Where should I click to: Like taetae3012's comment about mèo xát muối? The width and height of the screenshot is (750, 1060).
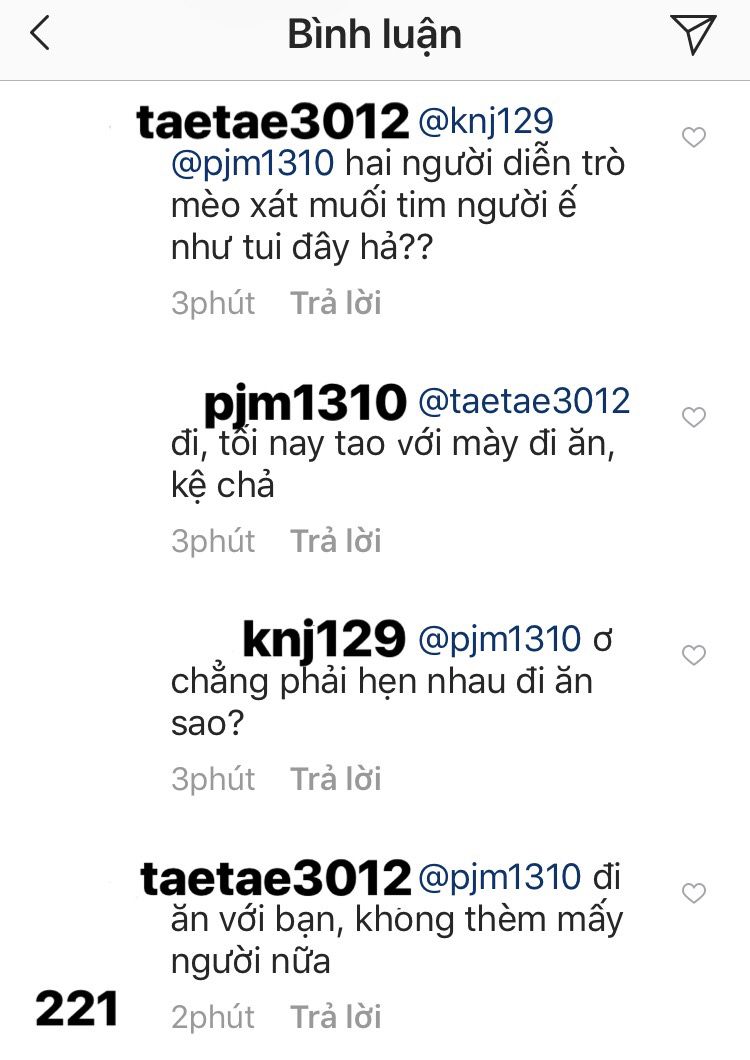(694, 138)
